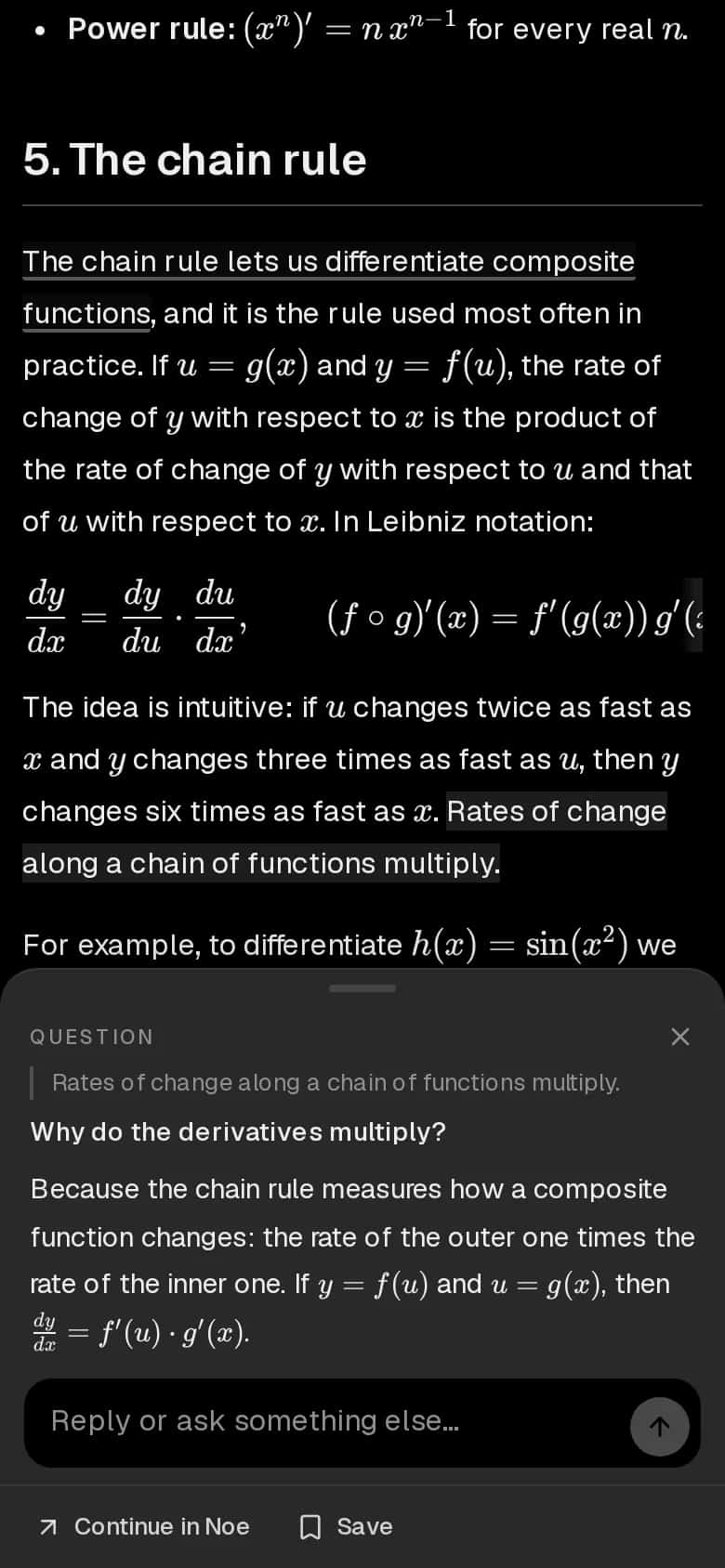Open highlighted text about composite functions

(329, 286)
